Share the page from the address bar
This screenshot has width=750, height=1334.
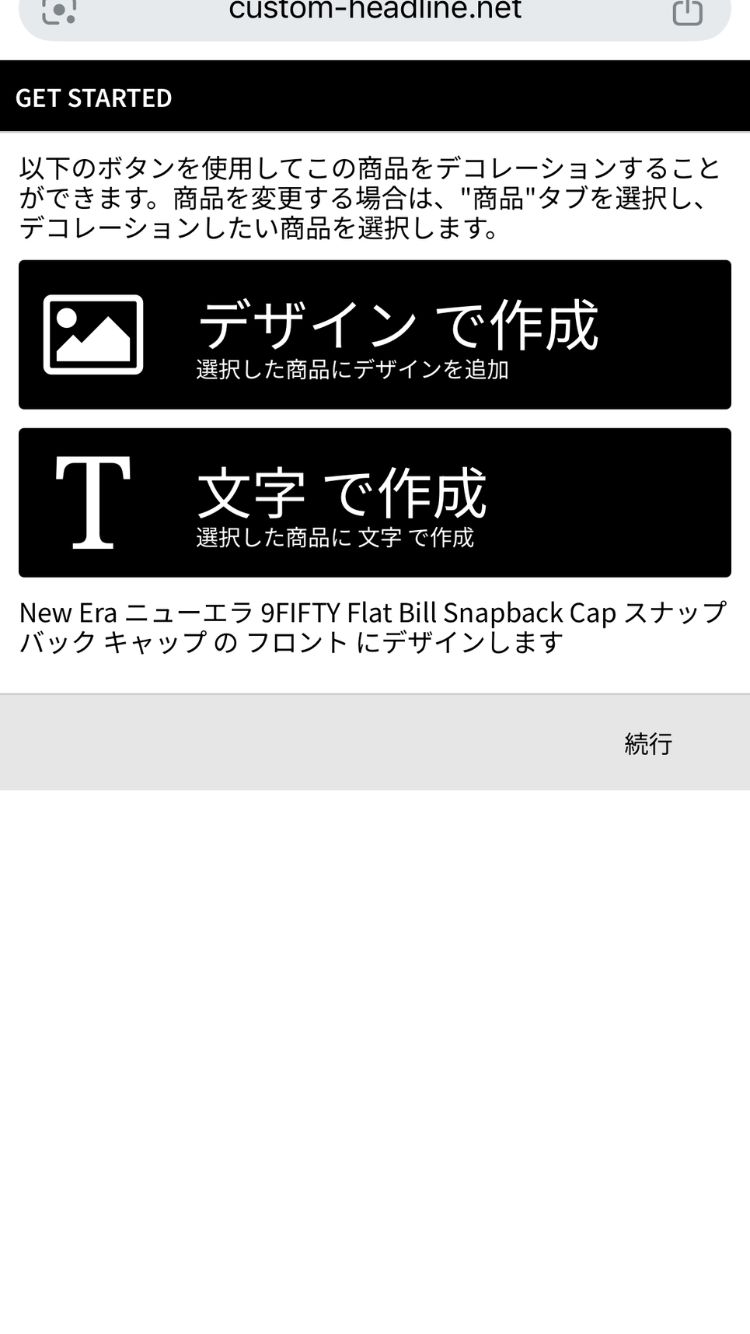point(687,12)
